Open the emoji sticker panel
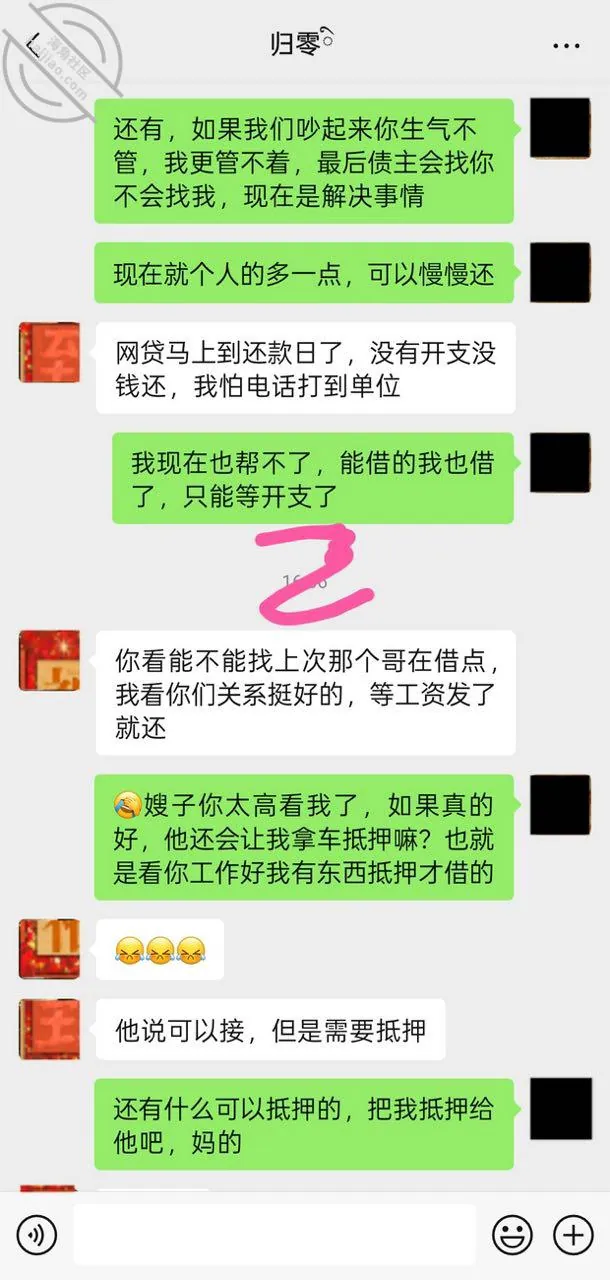Screen dimensions: 610x1280 (x=512, y=1236)
